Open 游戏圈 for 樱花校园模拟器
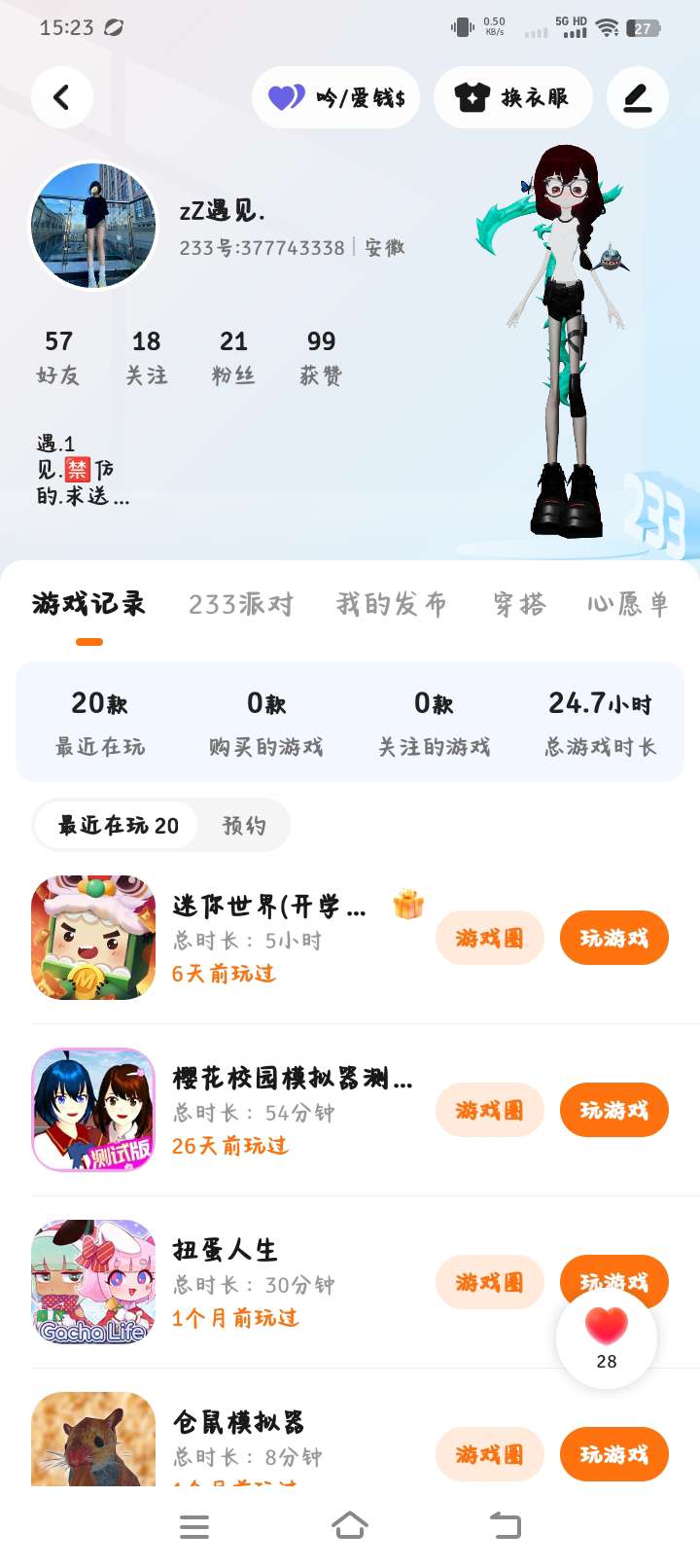 point(489,1110)
